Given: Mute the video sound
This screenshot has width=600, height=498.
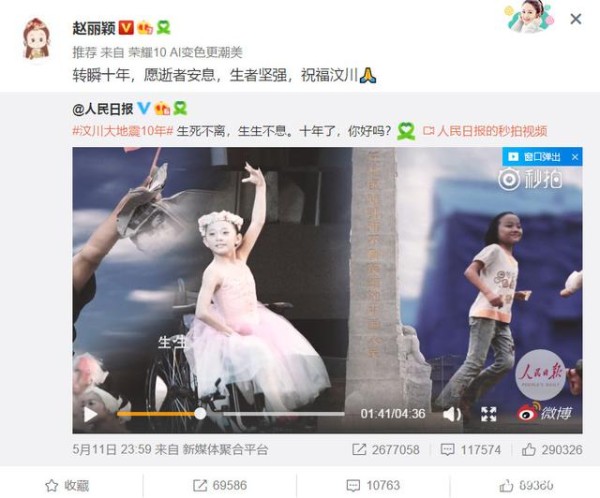Looking at the screenshot, I should (x=452, y=413).
